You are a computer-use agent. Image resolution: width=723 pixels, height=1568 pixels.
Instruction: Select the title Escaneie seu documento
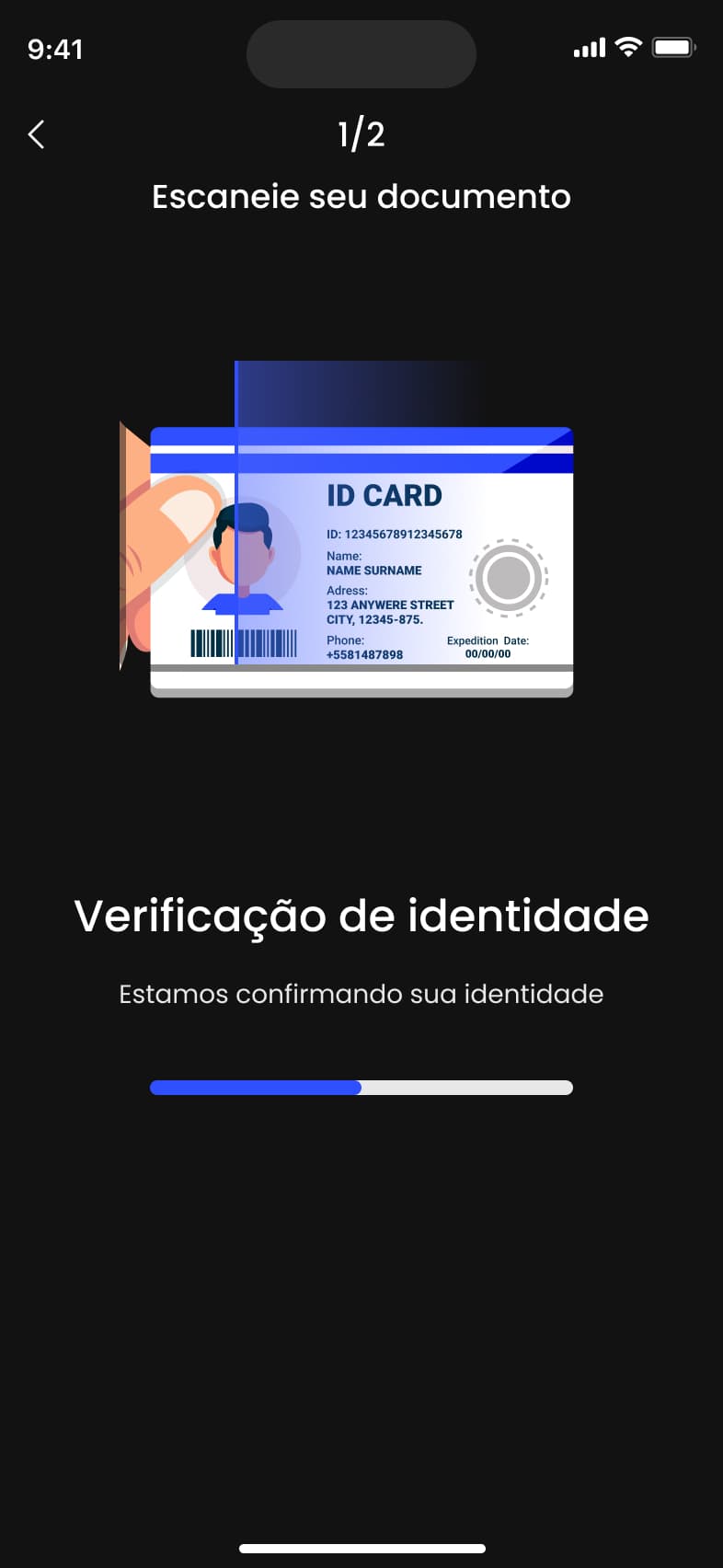(361, 196)
